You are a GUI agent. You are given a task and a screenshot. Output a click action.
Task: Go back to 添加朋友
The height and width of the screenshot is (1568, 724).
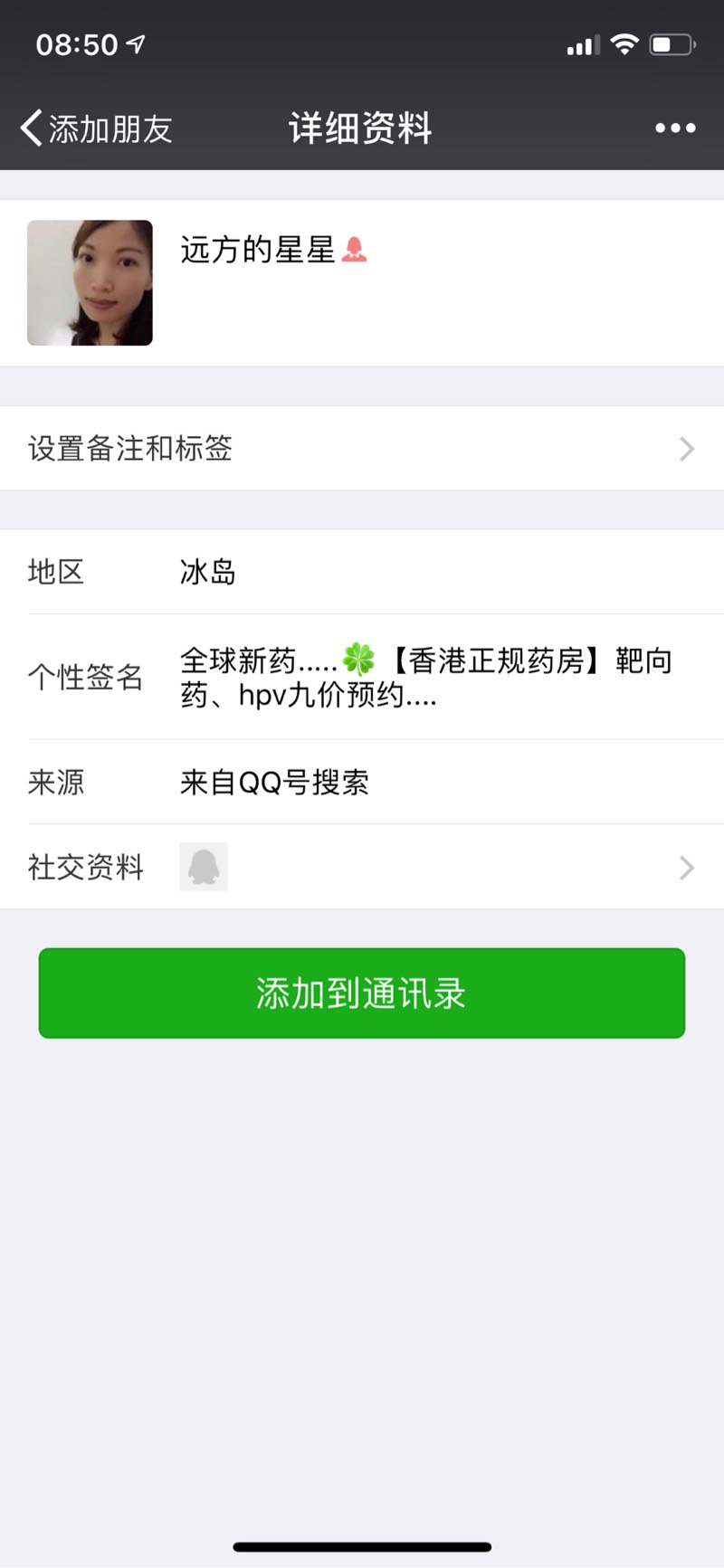click(x=95, y=128)
